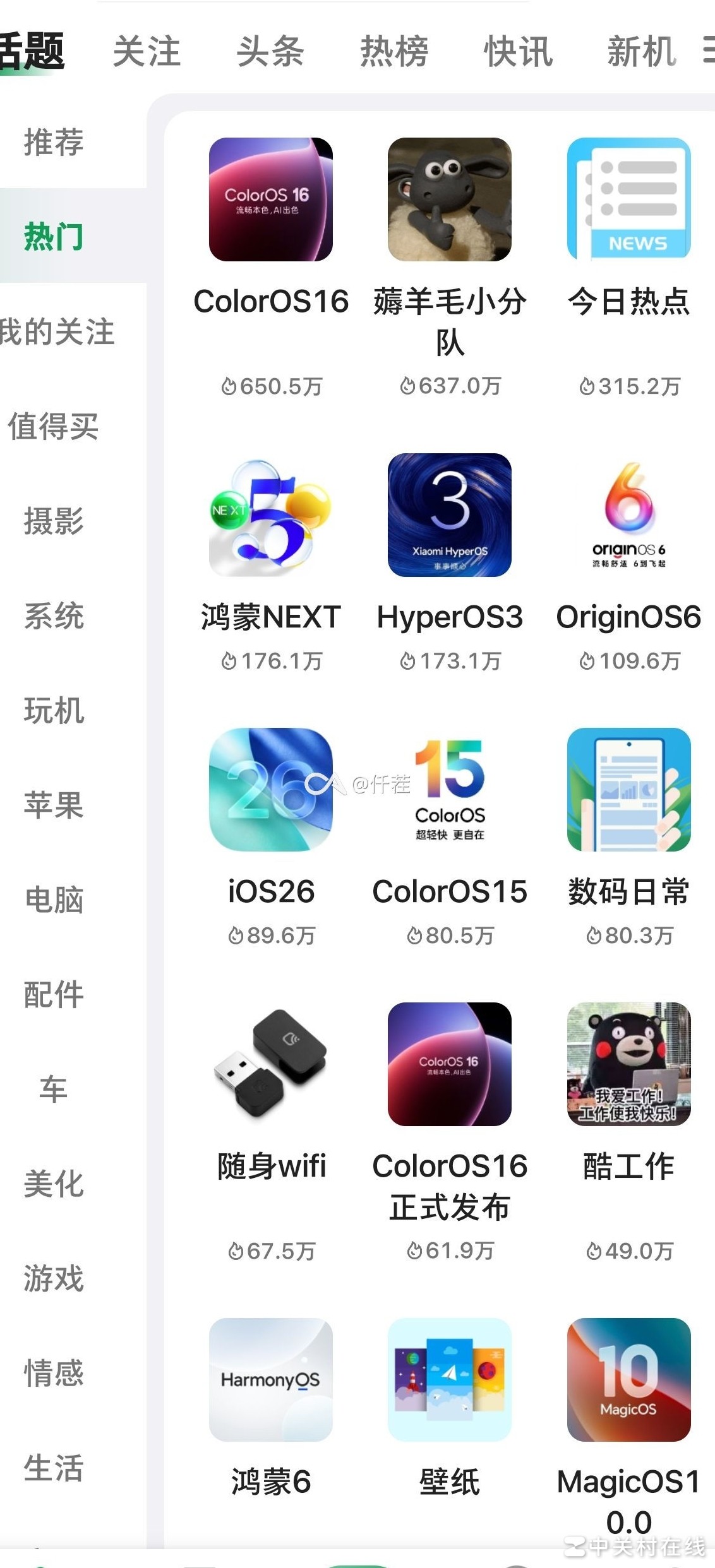Go to the 热榜 tab
Screen dimensions: 715x1568
point(394,51)
